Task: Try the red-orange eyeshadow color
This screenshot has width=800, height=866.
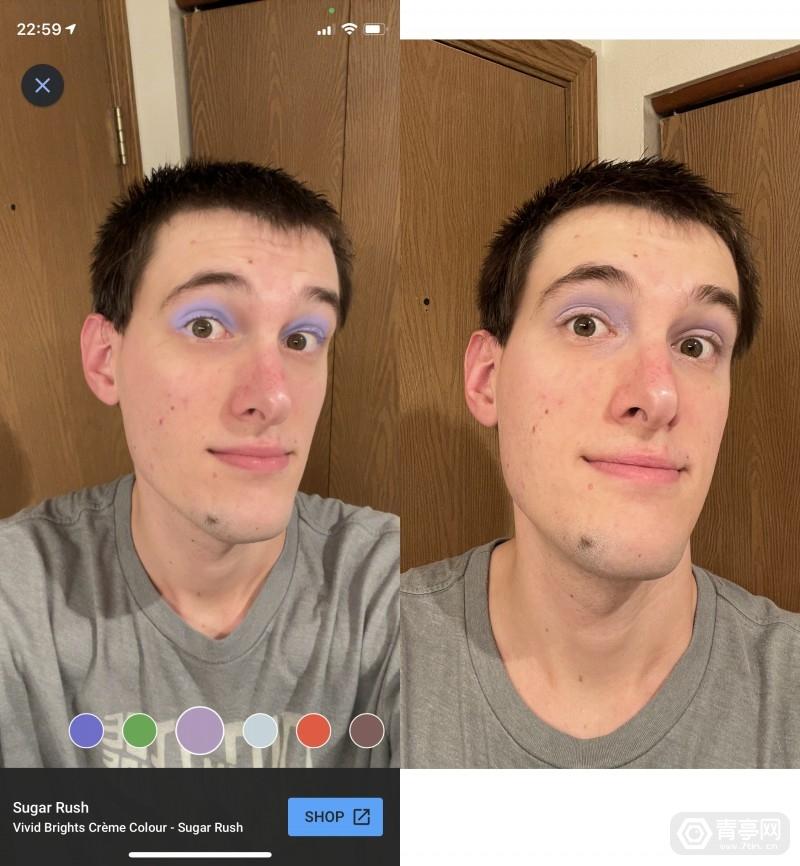Action: click(x=314, y=731)
